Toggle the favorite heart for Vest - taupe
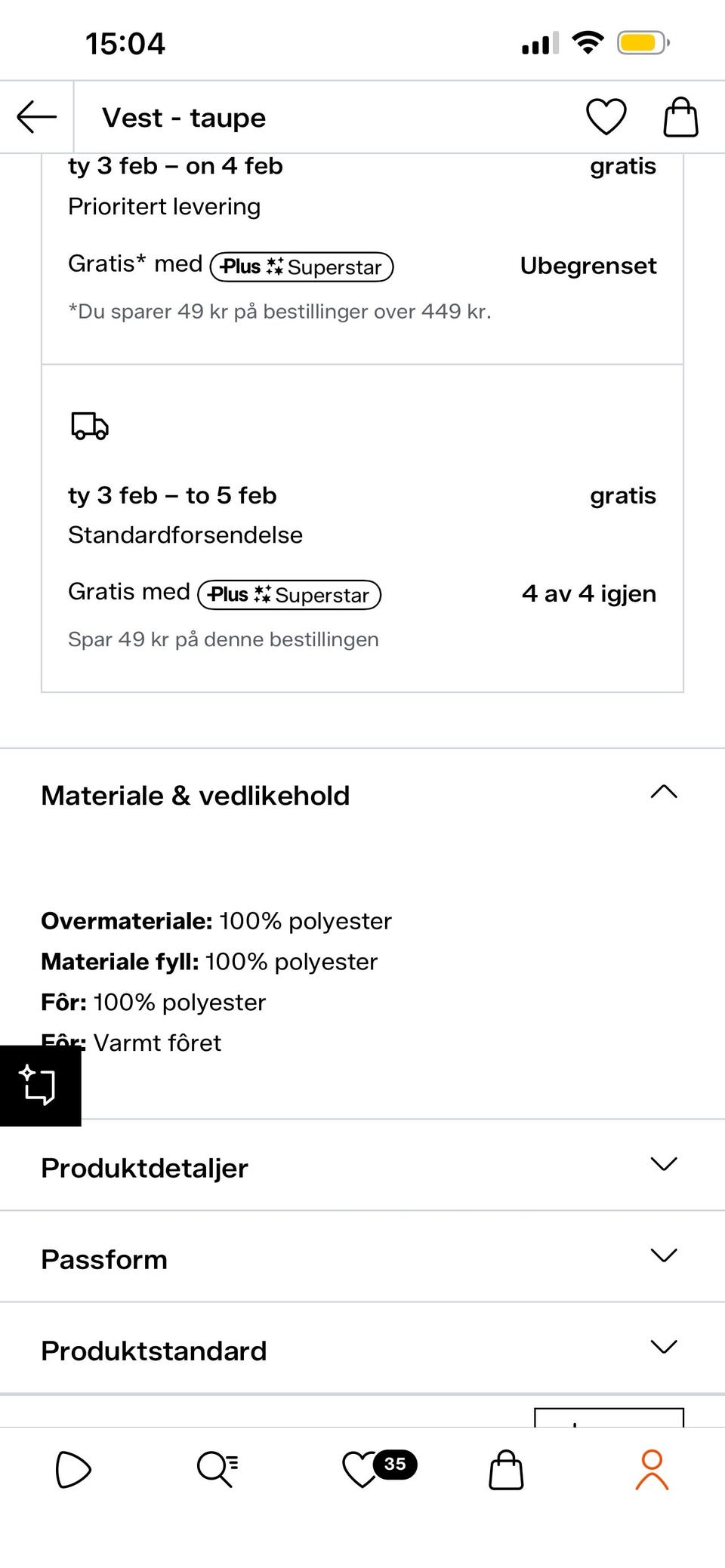 [606, 116]
